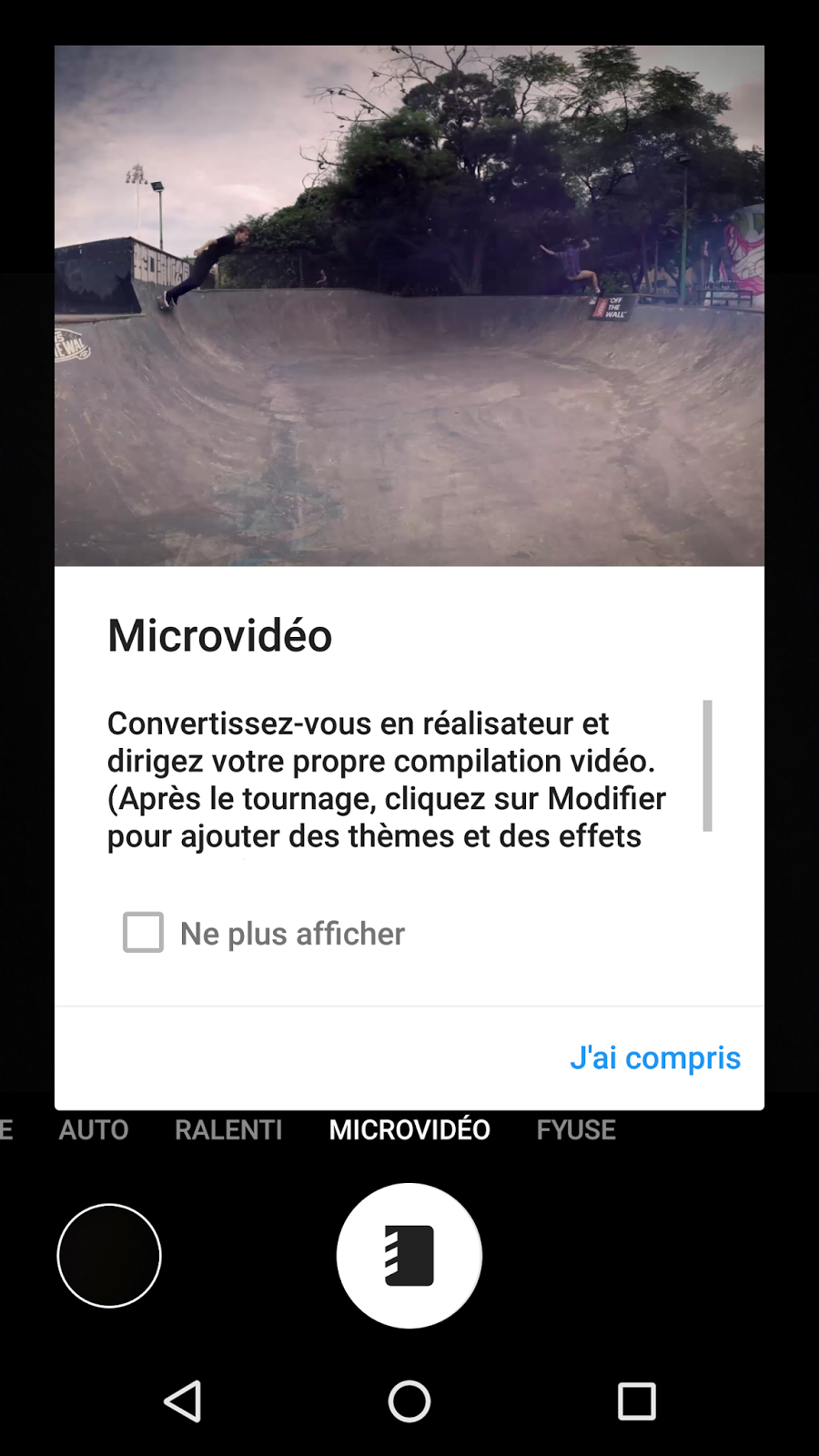This screenshot has width=819, height=1456.
Task: Switch to AUTO camera mode
Action: pos(94,1130)
